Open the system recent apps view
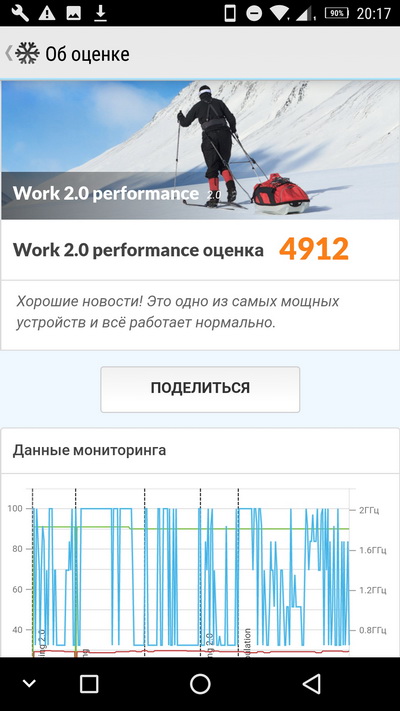The height and width of the screenshot is (711, 400). (x=89, y=683)
